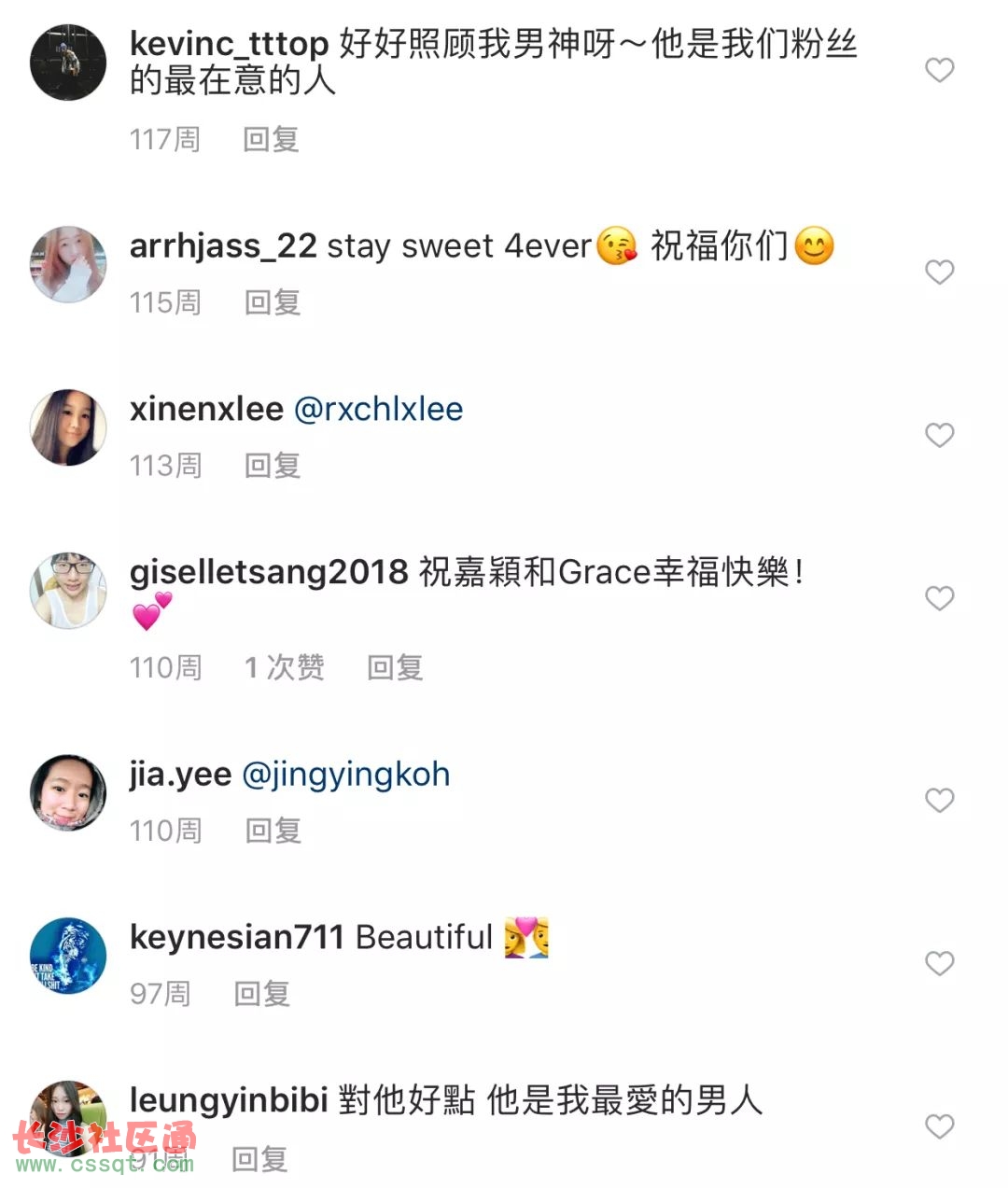Reply to arrhjass_22's comment
The image size is (1008, 1188).
click(273, 302)
